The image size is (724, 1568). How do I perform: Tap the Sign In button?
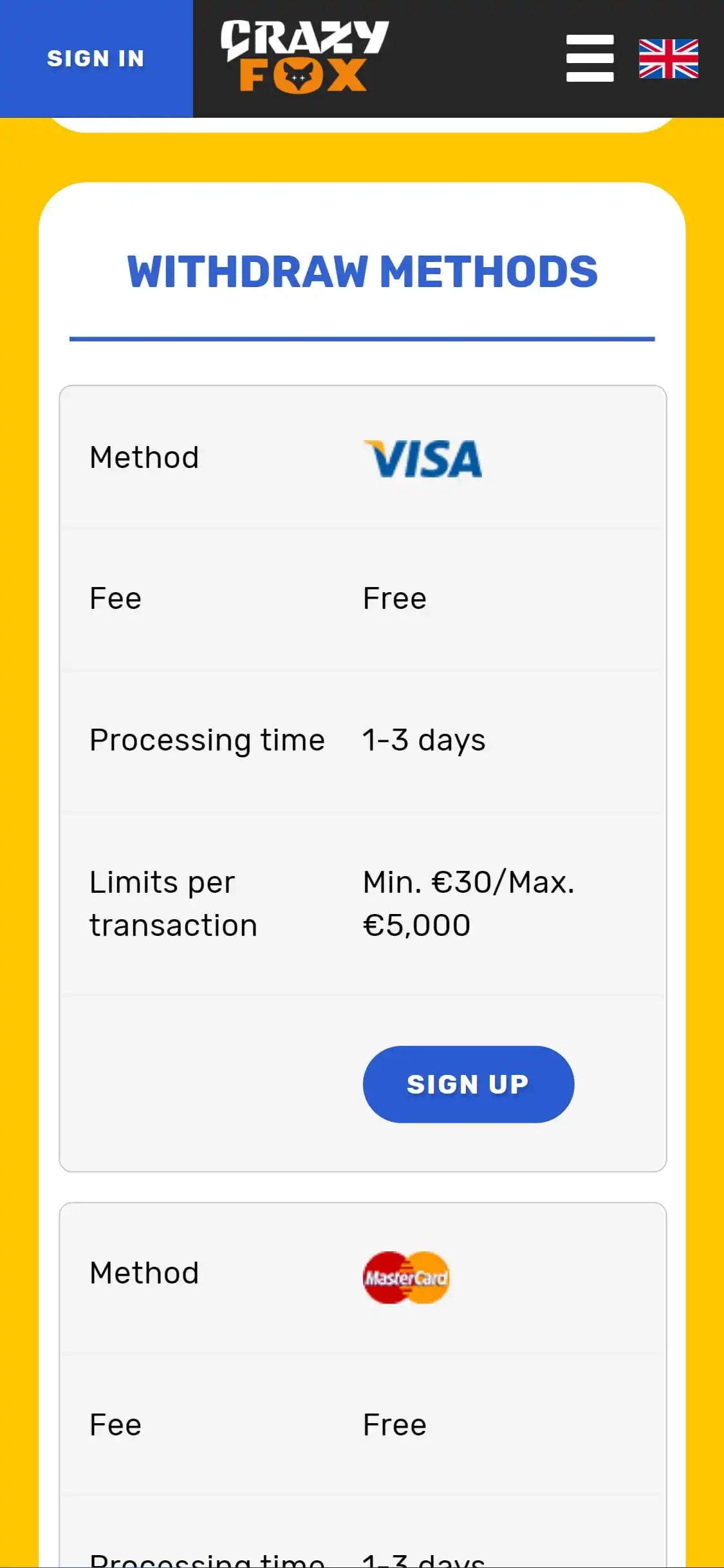(96, 59)
